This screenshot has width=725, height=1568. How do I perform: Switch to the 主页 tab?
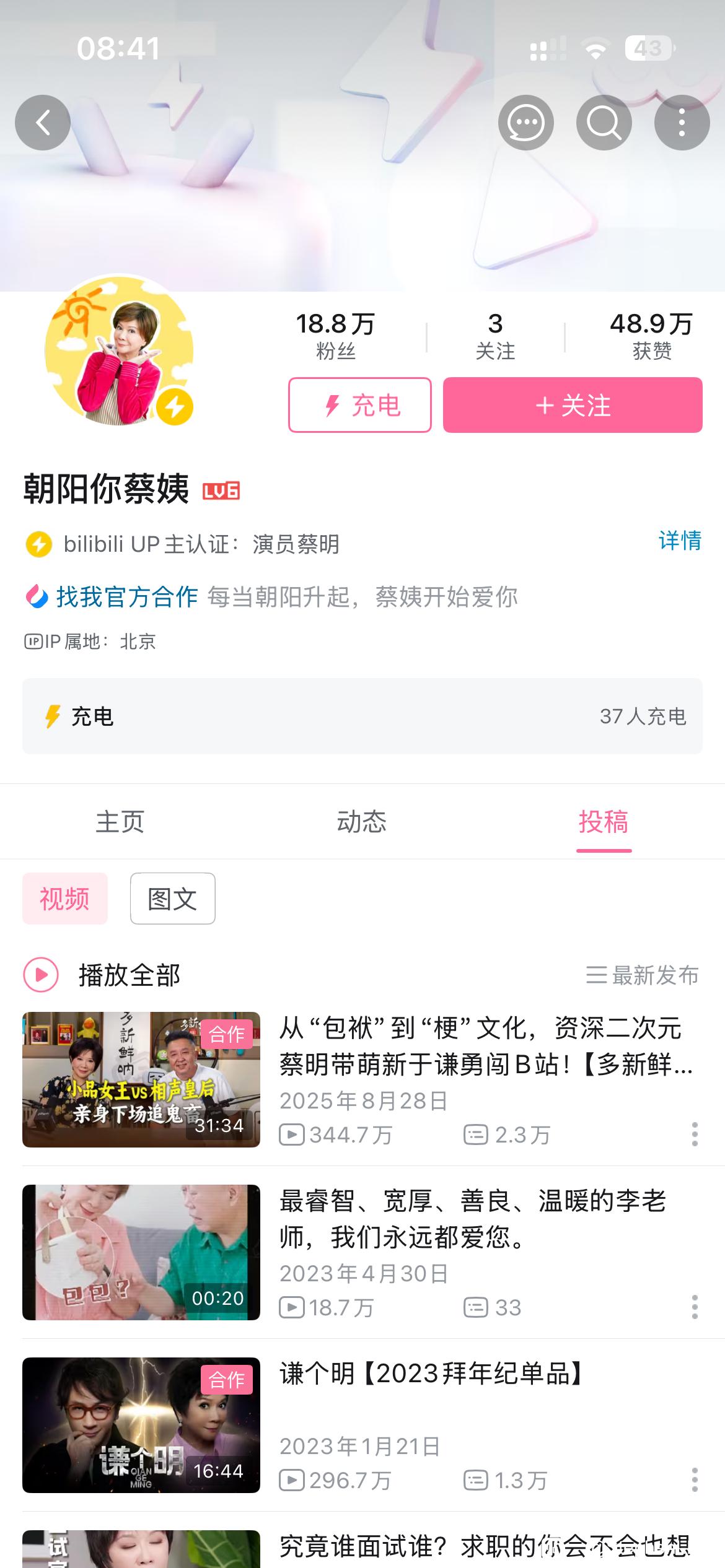click(x=120, y=822)
